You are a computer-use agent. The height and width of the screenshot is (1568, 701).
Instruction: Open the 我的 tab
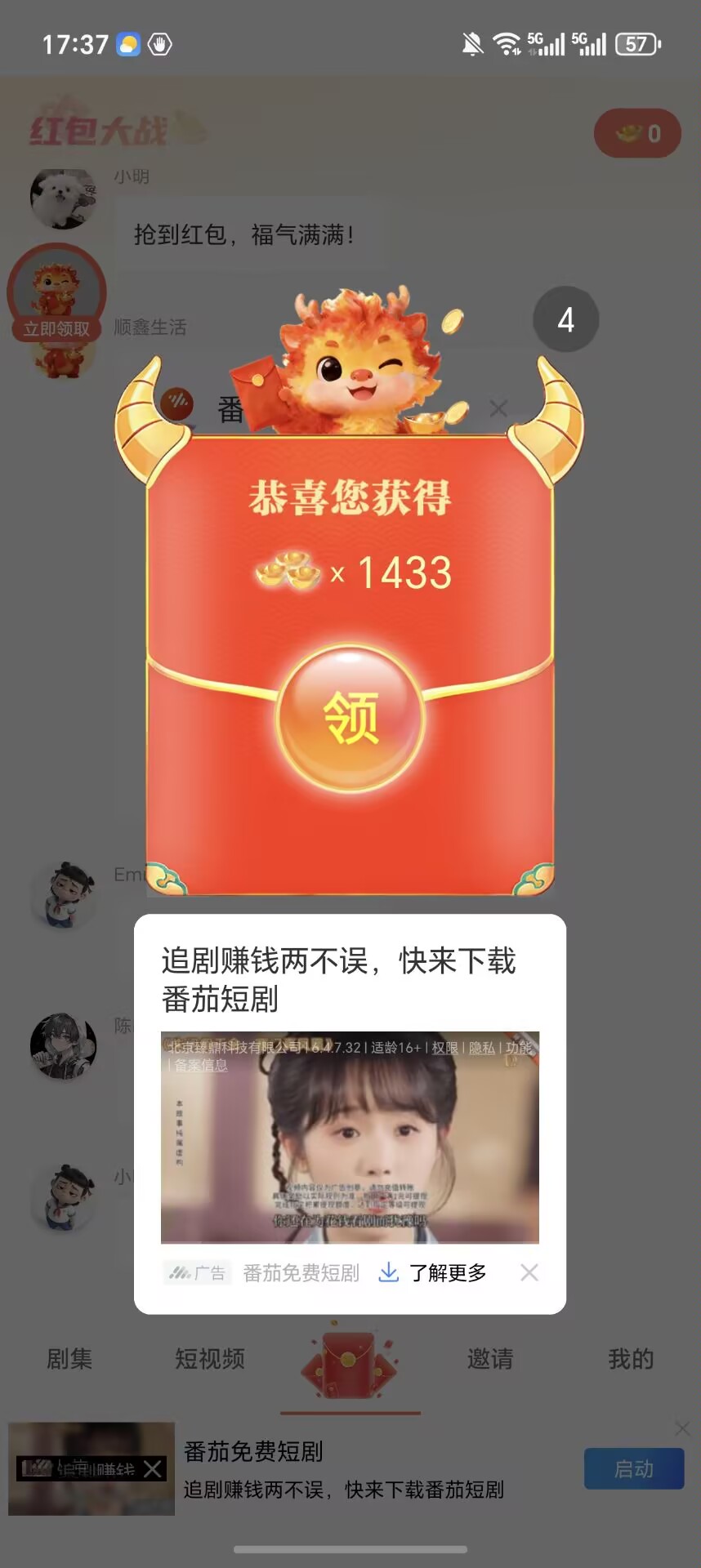click(x=631, y=1359)
